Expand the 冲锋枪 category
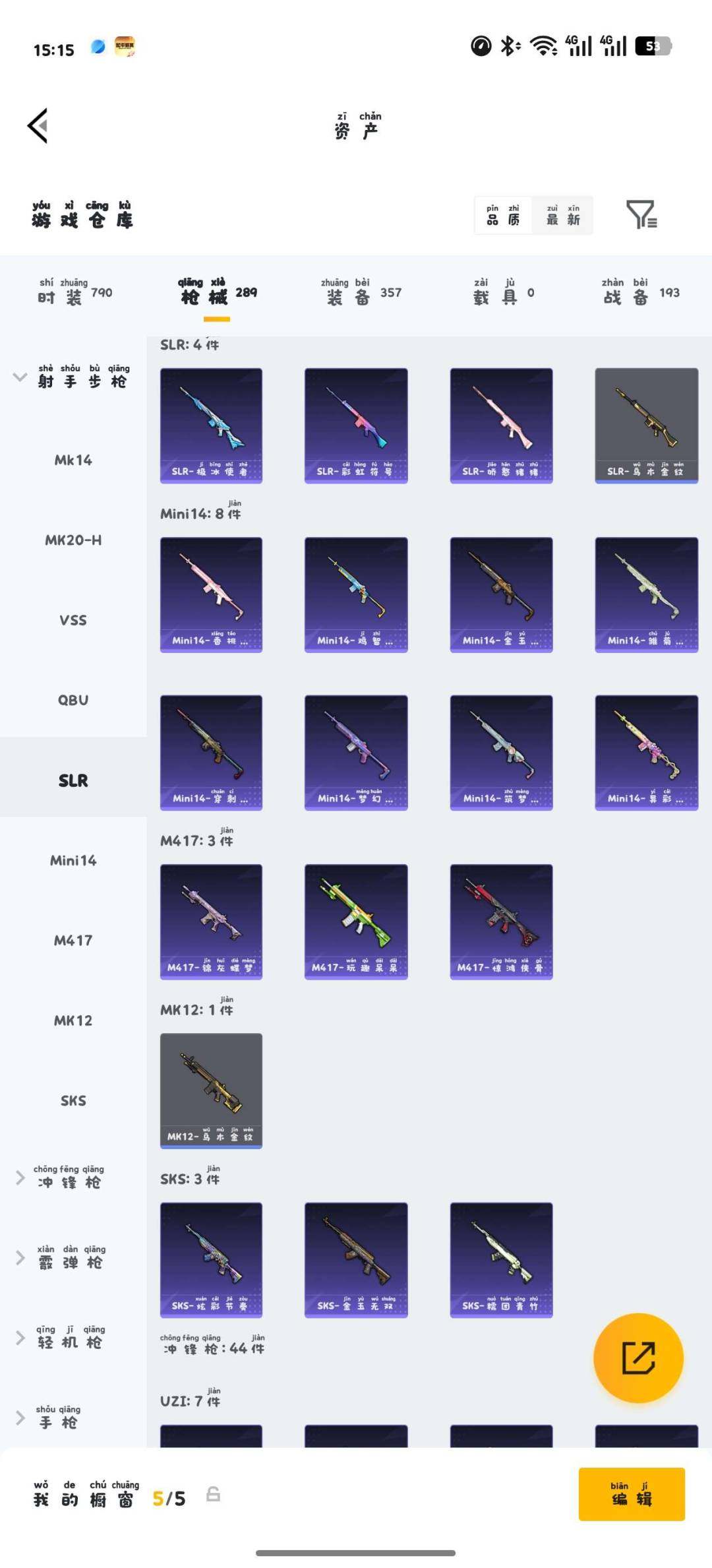The image size is (712, 1568). tap(69, 1178)
